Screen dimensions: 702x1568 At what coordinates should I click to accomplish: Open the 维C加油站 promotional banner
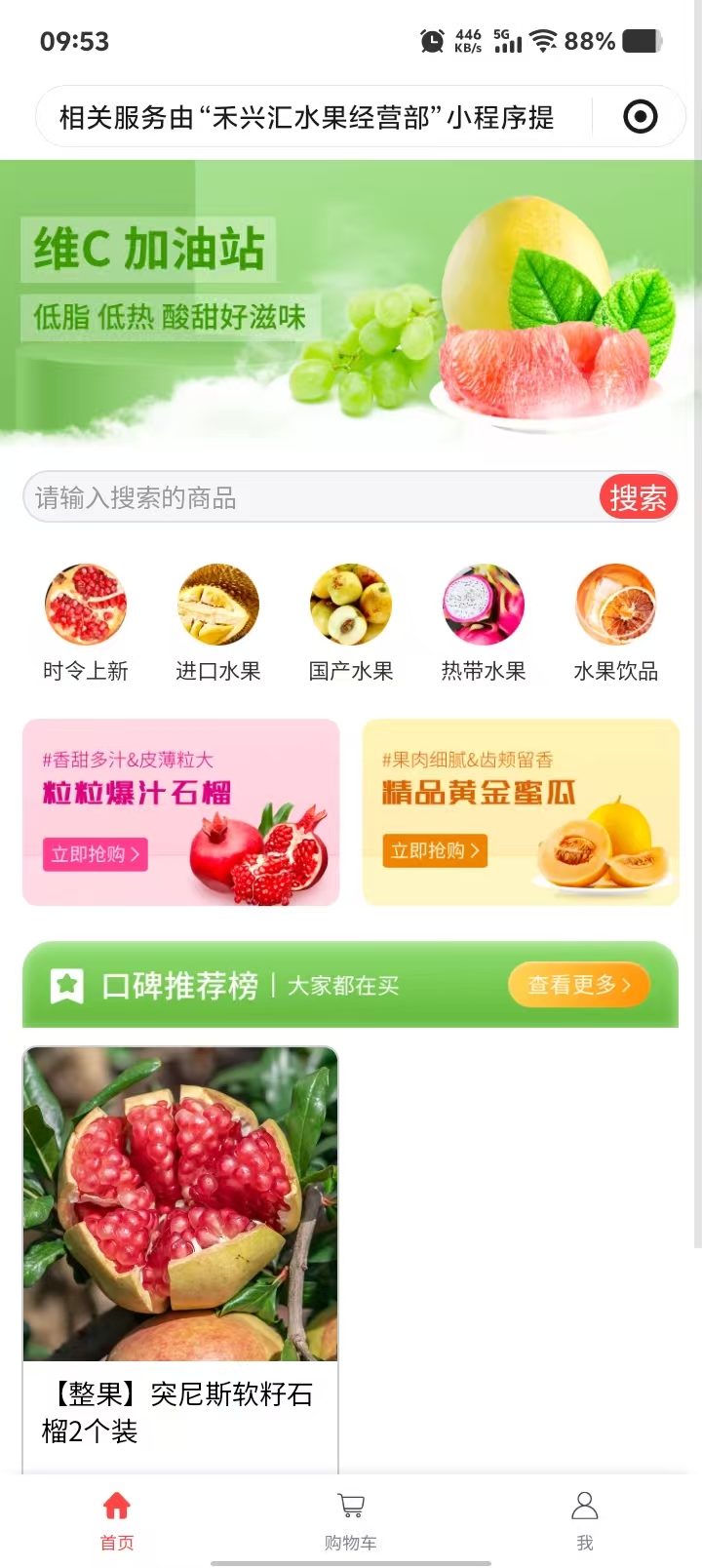(350, 302)
